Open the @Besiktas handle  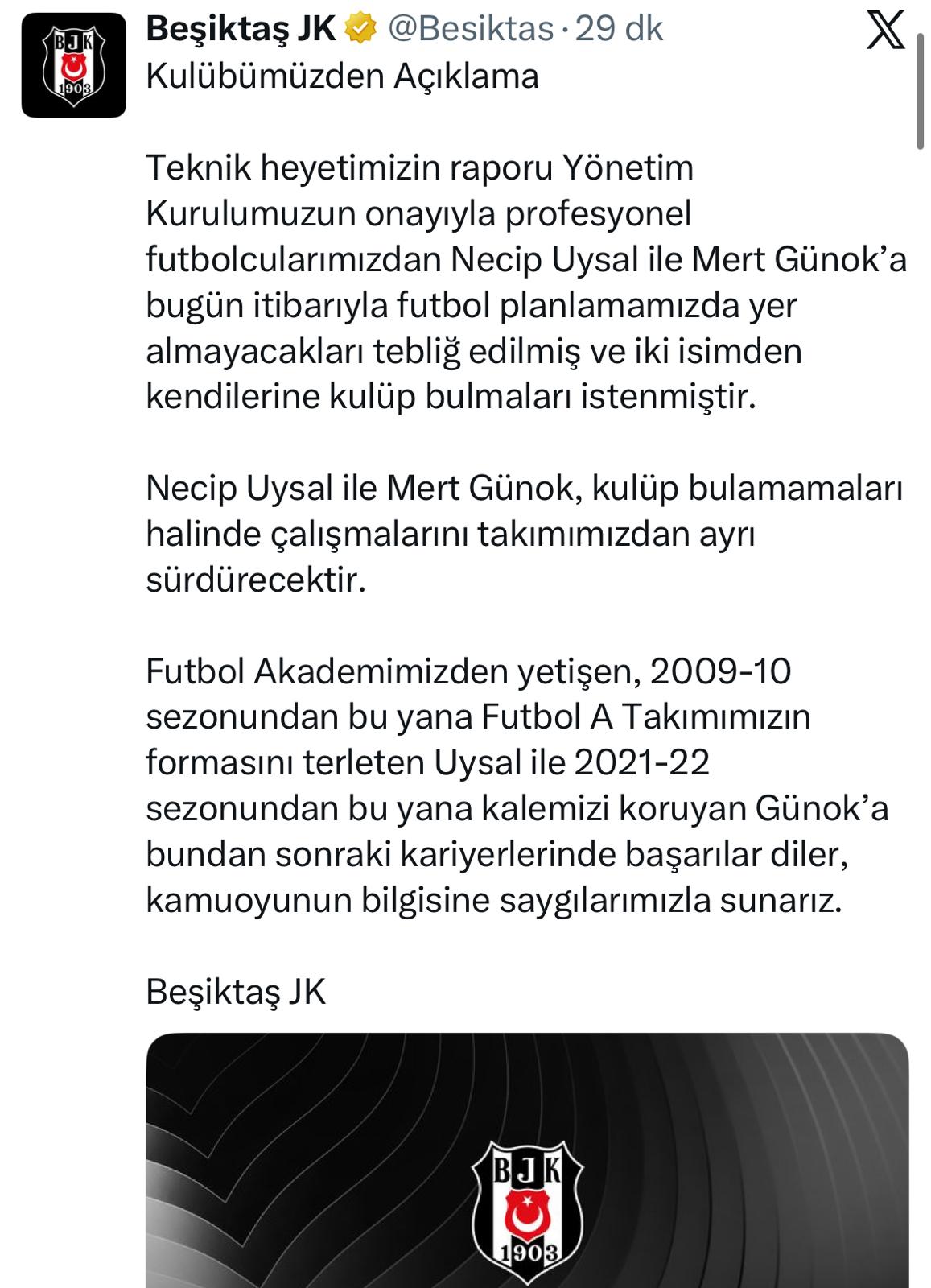(471, 29)
